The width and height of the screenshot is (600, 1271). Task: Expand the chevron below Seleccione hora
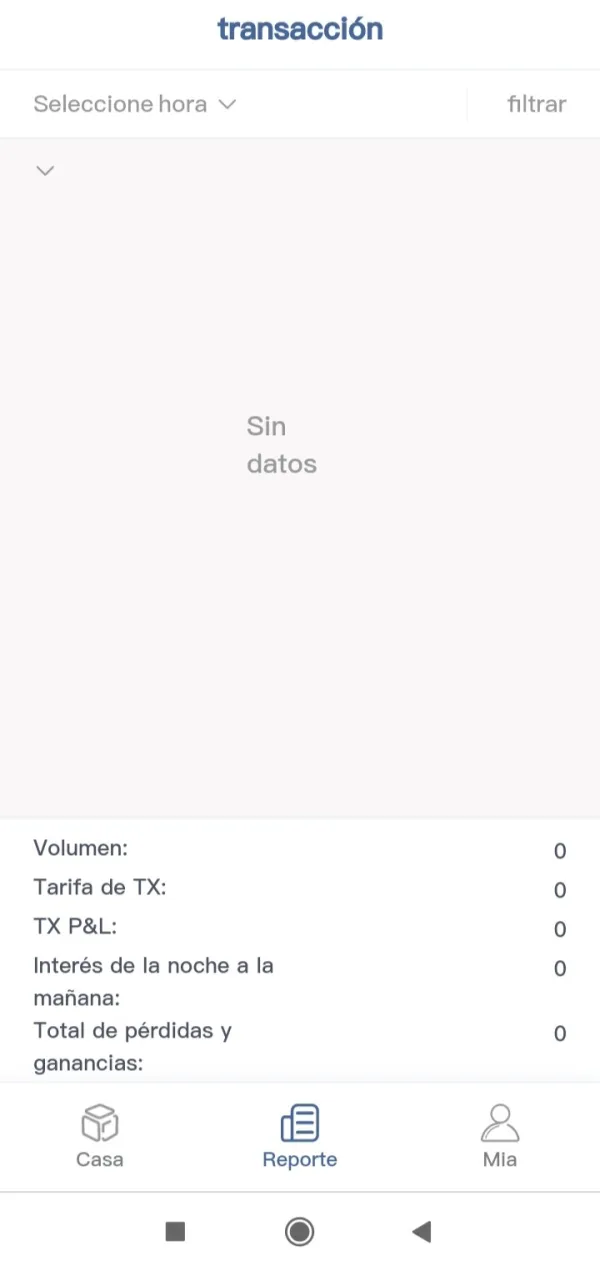pos(45,171)
